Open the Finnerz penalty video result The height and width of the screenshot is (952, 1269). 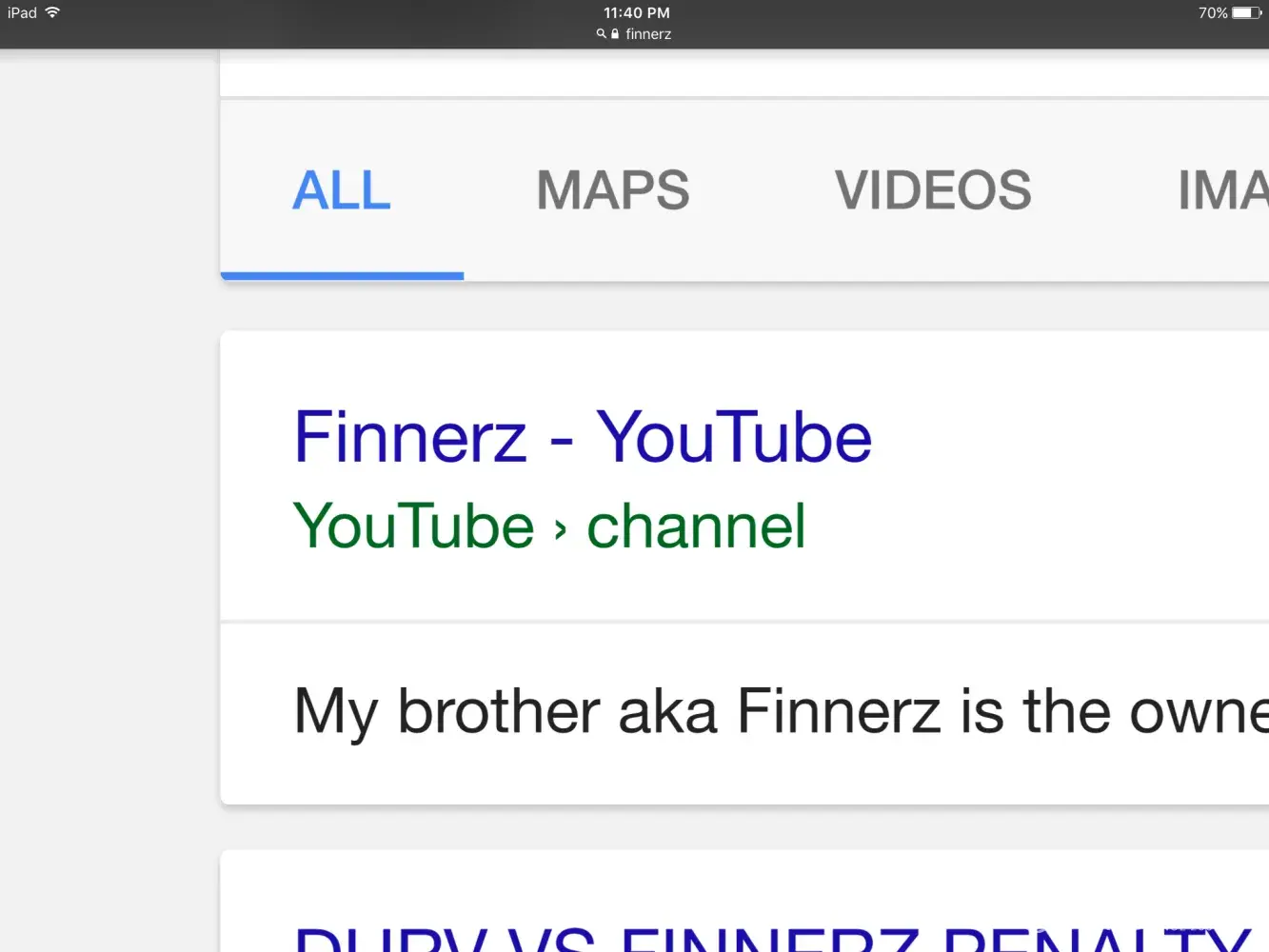(x=771, y=938)
